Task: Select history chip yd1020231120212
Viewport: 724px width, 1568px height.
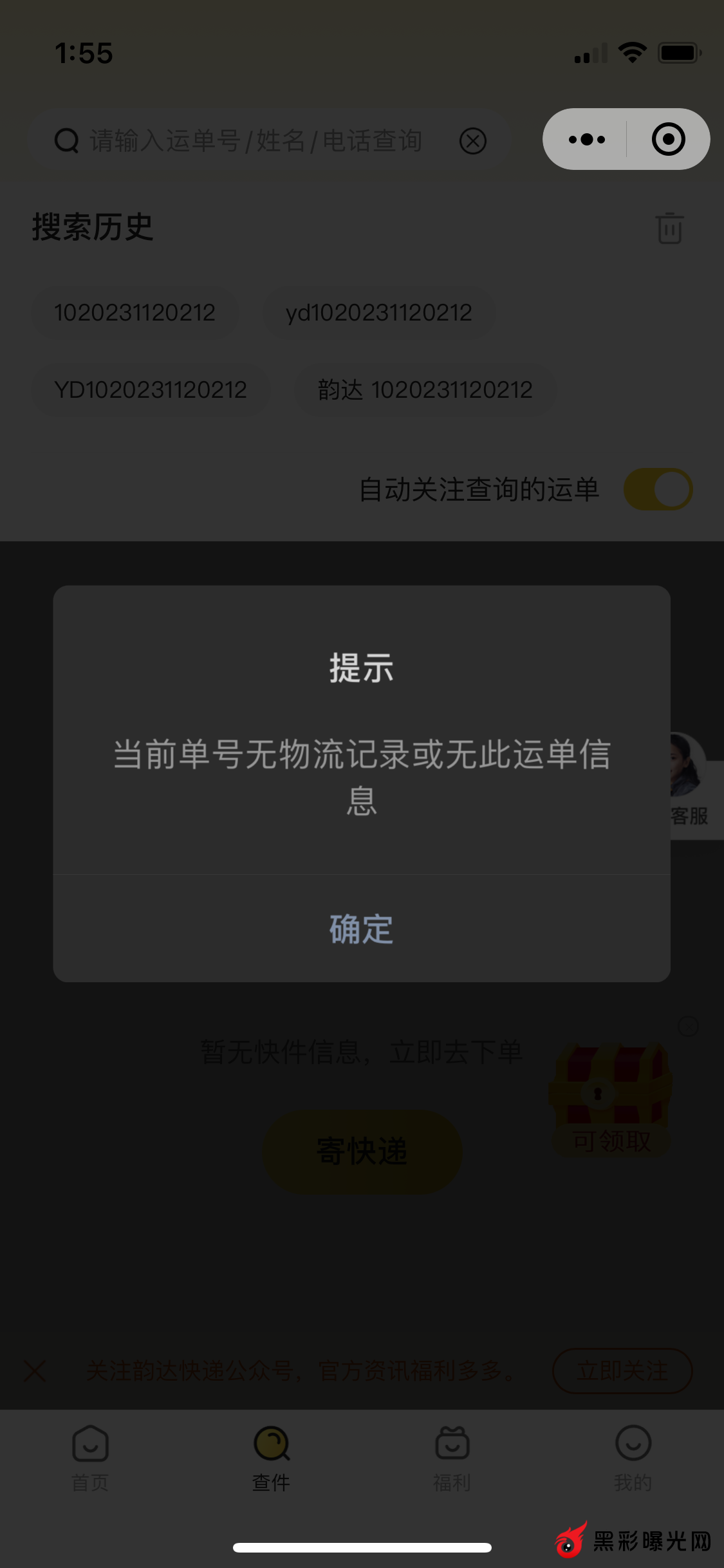Action: tap(378, 313)
